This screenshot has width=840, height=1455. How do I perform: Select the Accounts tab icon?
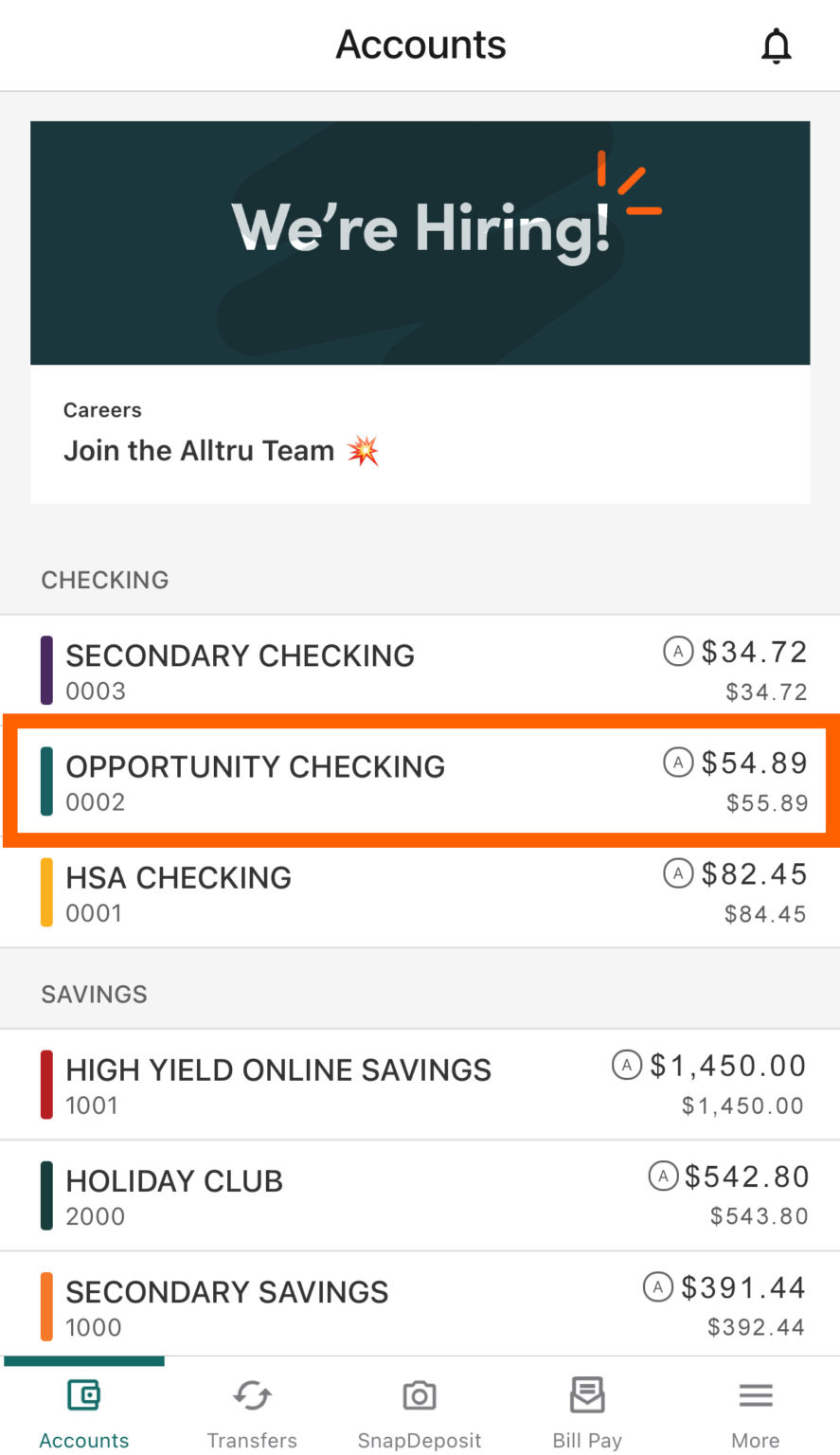tap(83, 1394)
